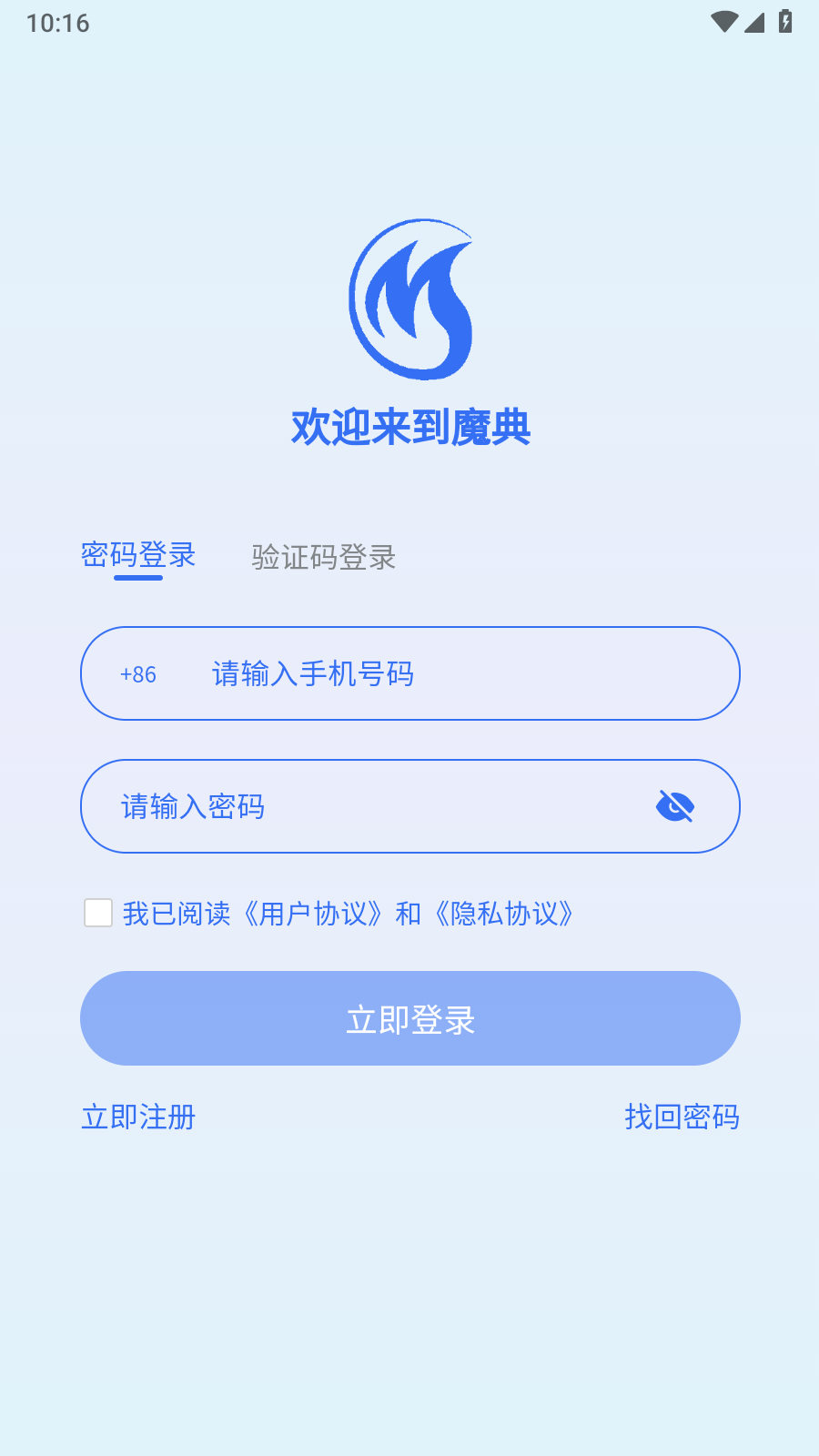819x1456 pixels.
Task: Click the phone number input field
Action: click(409, 674)
